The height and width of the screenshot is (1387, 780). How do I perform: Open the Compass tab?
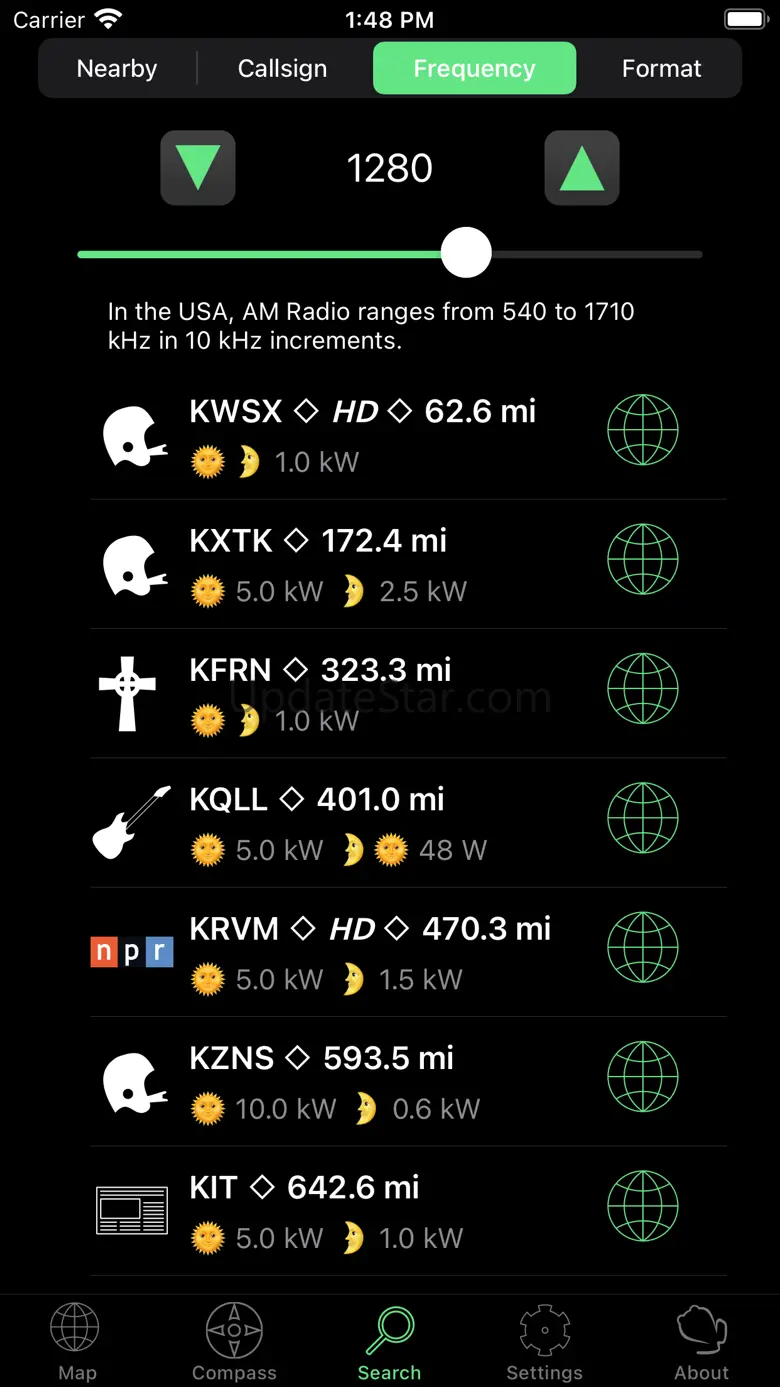tap(234, 1342)
